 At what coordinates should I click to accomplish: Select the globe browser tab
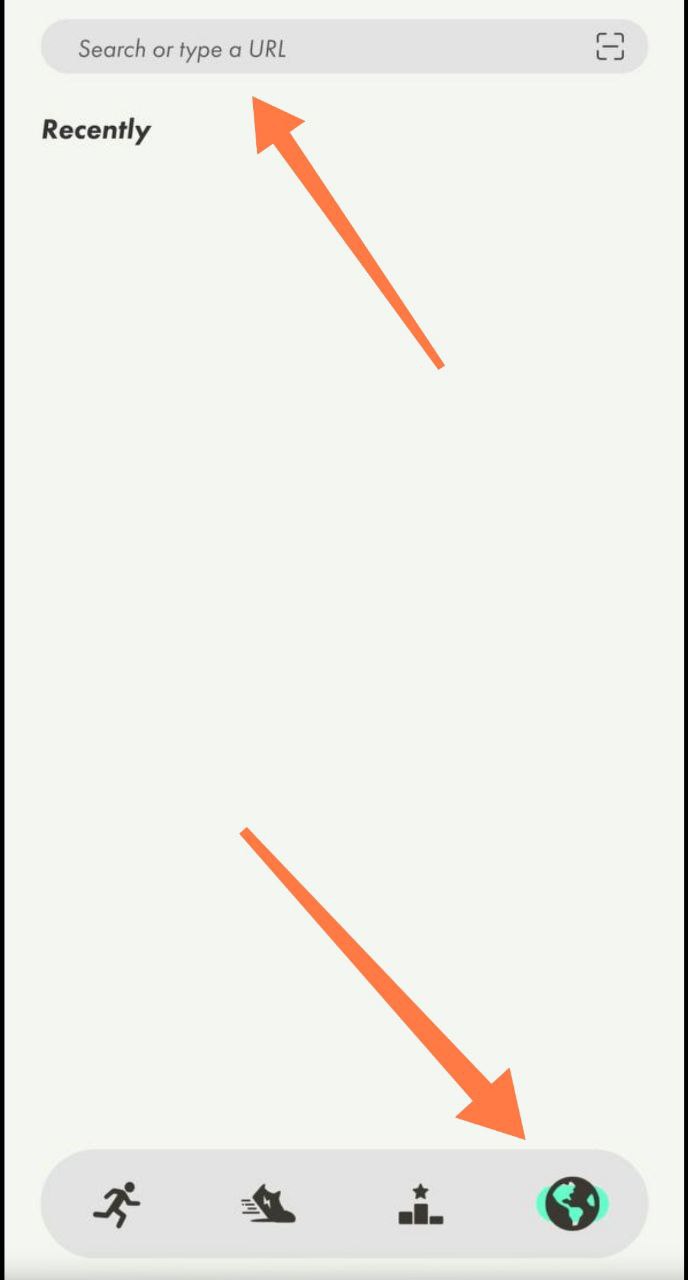(572, 1203)
